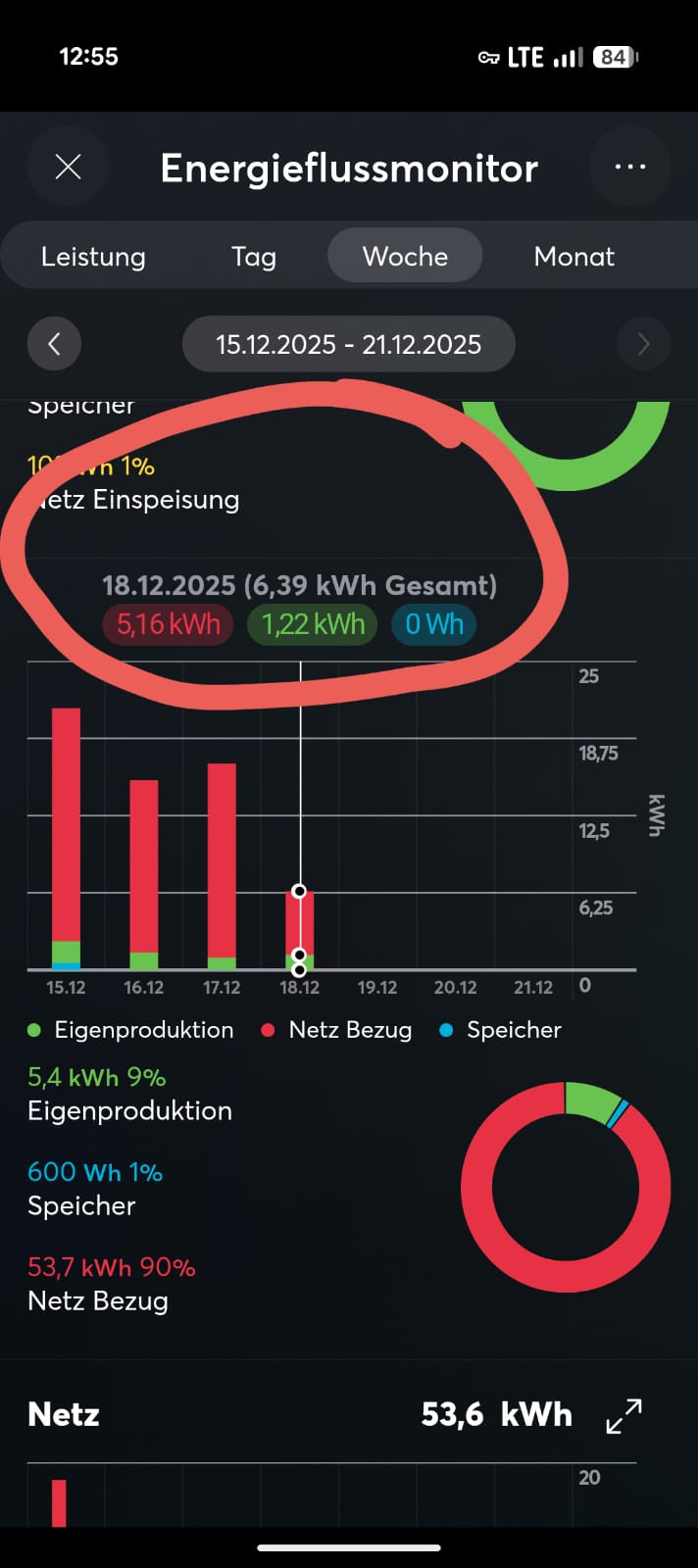Switch to the Monat tab
Image resolution: width=698 pixels, height=1568 pixels.
pos(573,257)
